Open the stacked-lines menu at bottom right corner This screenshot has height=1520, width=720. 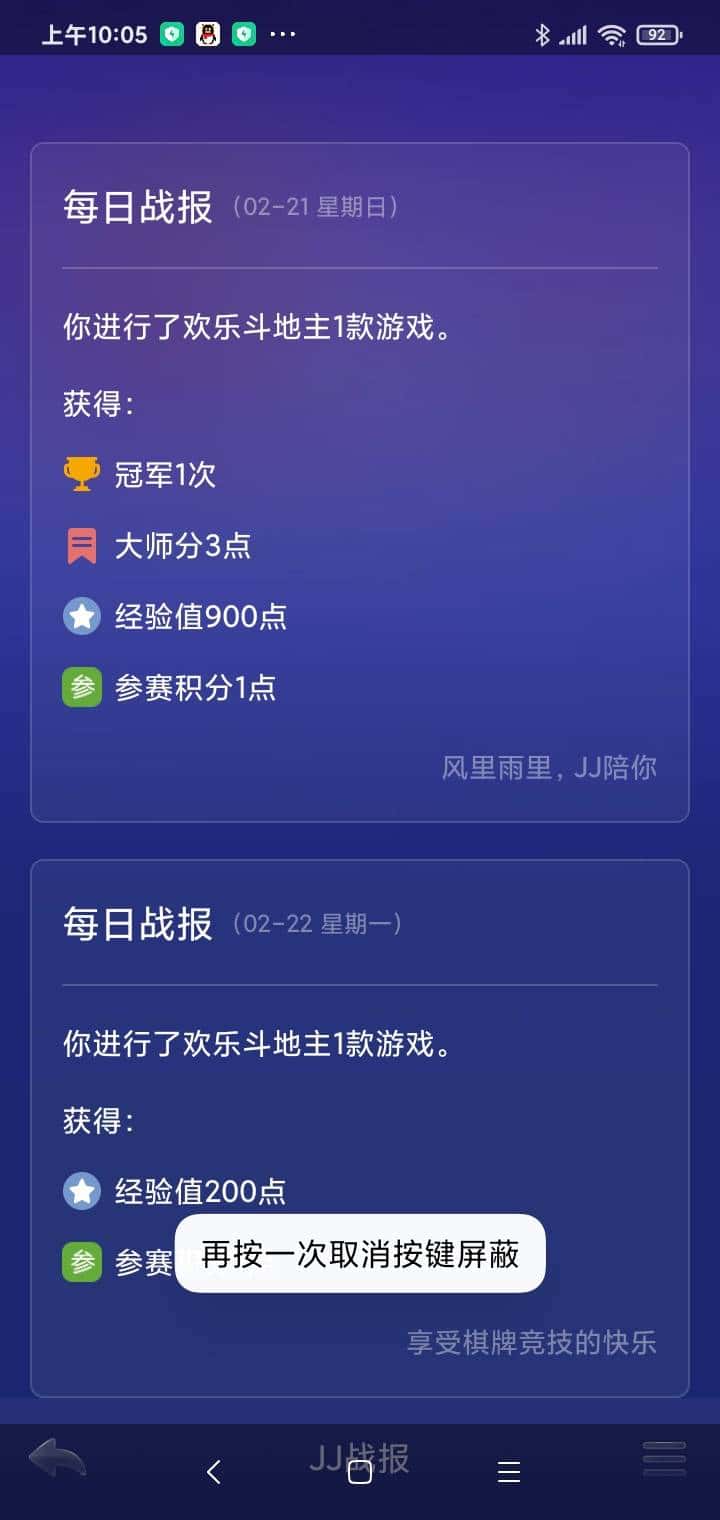[663, 1458]
